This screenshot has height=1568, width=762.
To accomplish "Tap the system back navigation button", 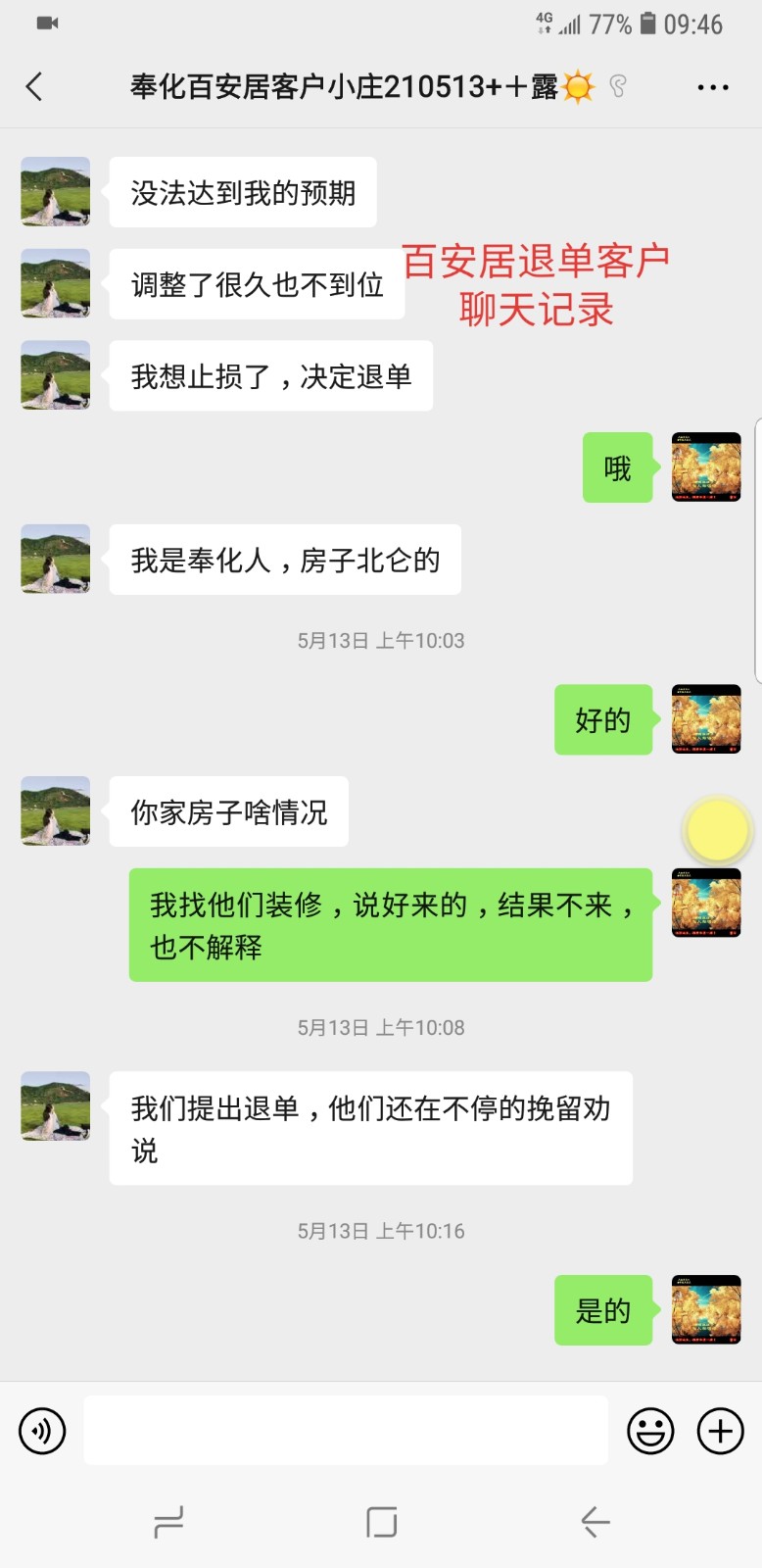I will (595, 1522).
